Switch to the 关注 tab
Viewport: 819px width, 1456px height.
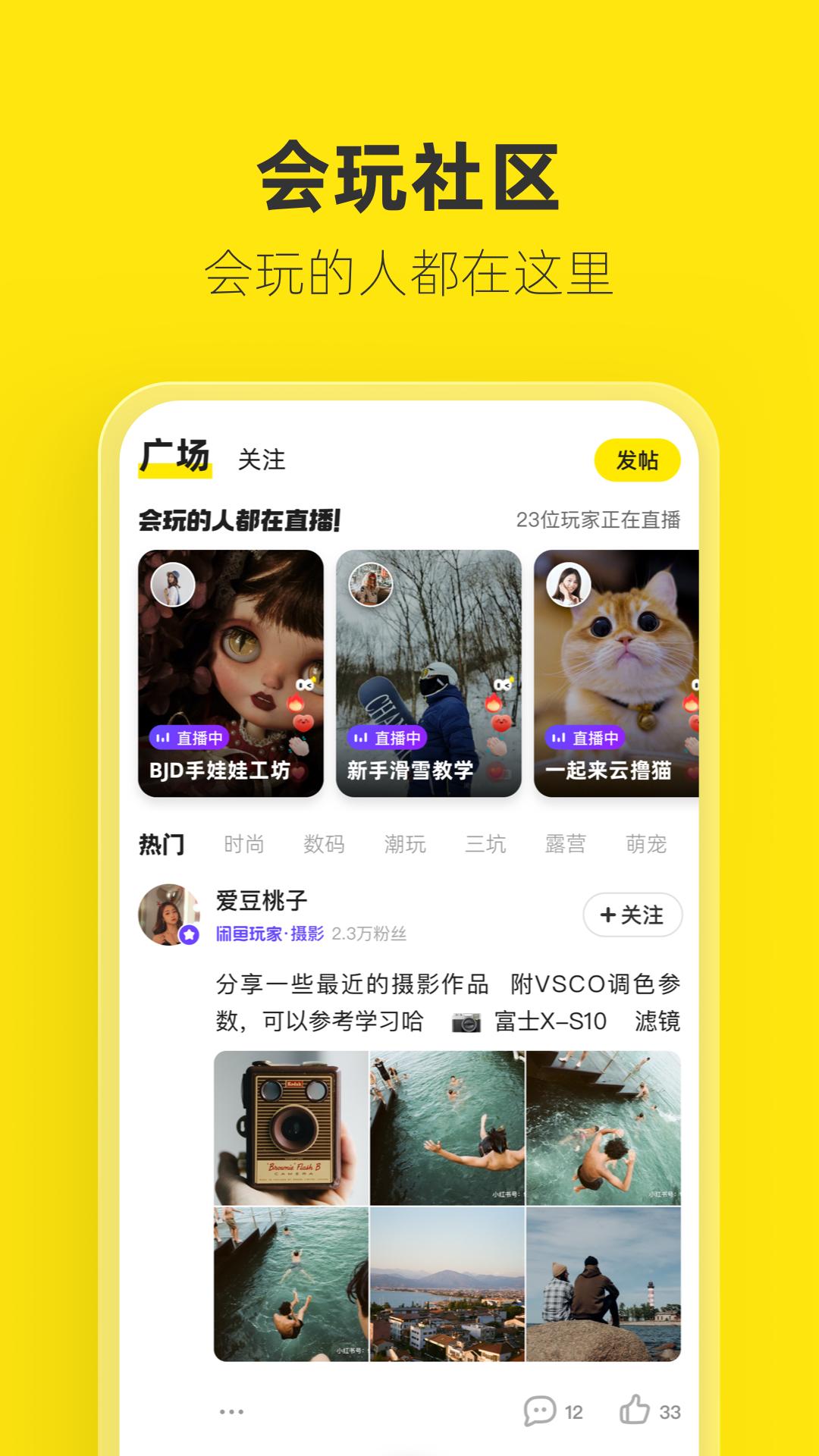click(x=262, y=456)
